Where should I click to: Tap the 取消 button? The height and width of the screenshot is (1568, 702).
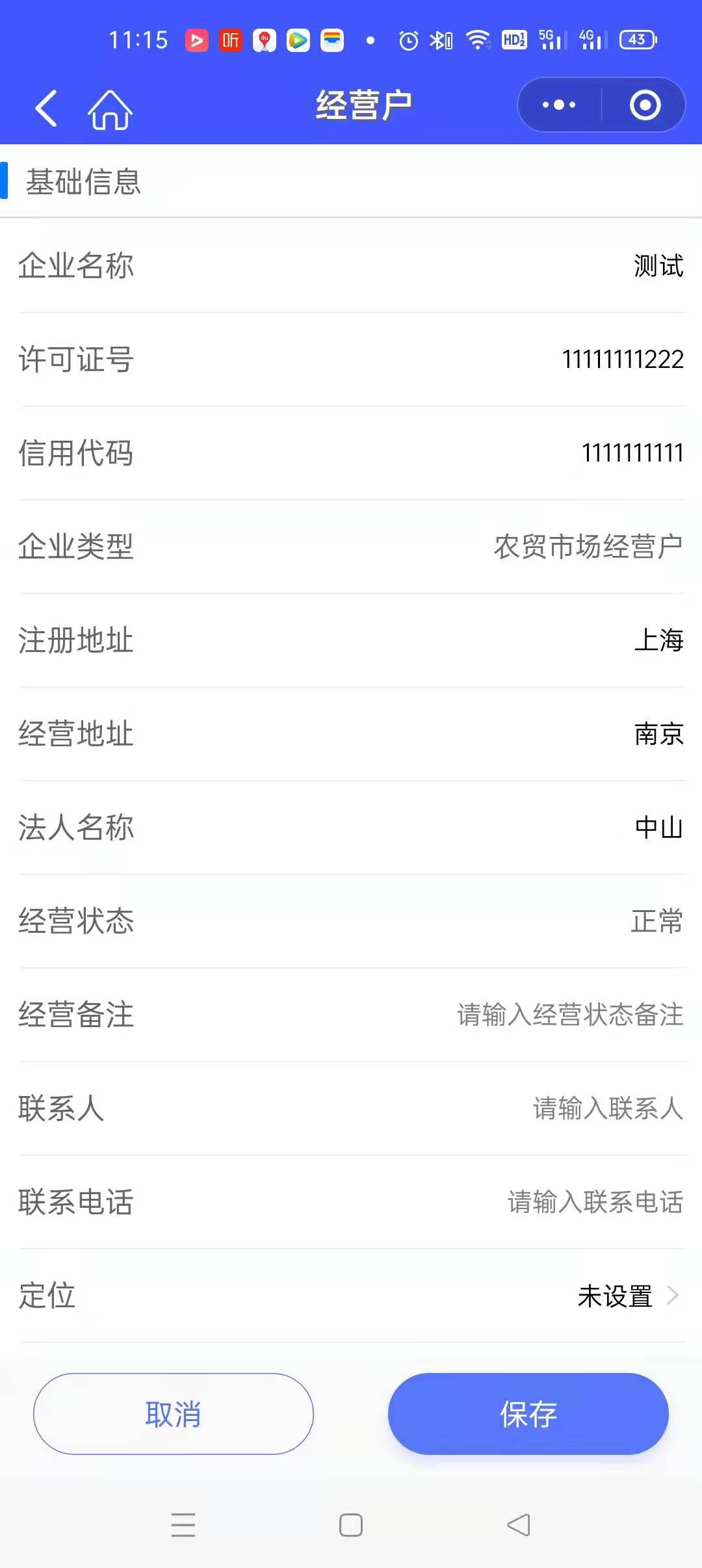174,1414
